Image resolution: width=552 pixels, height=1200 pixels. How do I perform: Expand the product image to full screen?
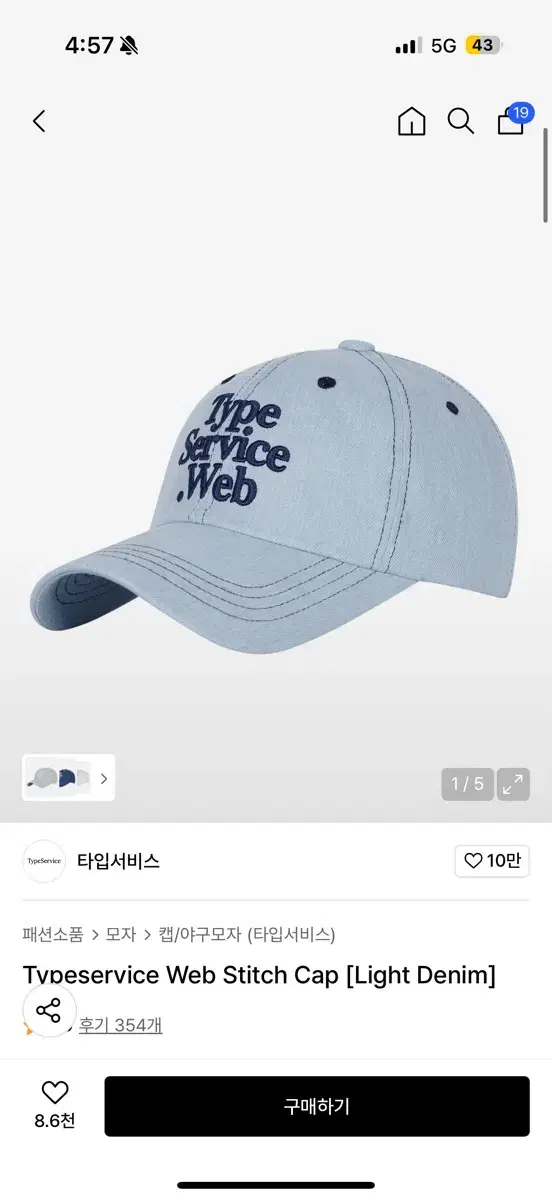coord(514,784)
